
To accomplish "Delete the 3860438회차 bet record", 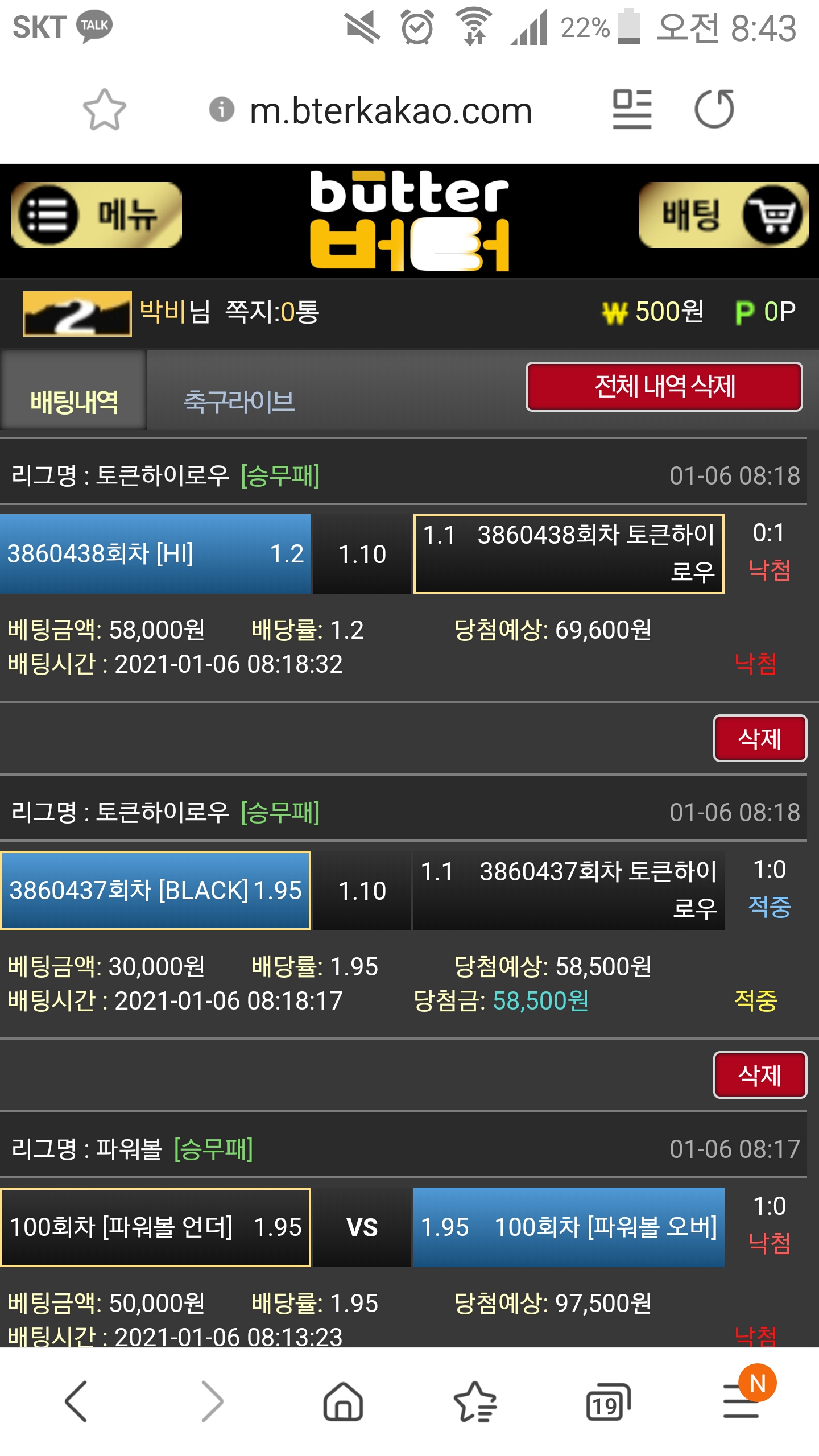I will point(759,738).
